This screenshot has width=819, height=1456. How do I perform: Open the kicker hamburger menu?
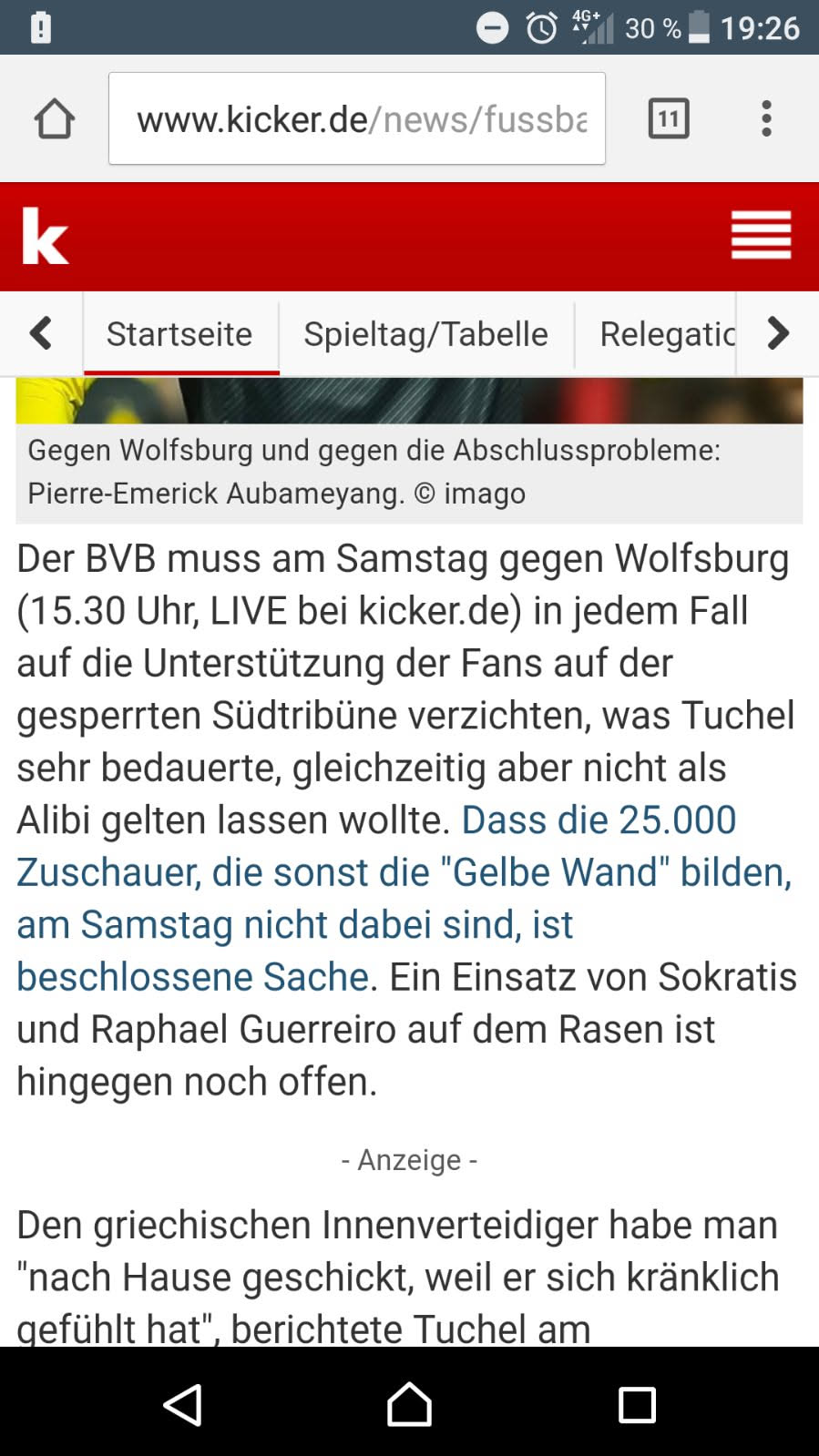pos(761,236)
